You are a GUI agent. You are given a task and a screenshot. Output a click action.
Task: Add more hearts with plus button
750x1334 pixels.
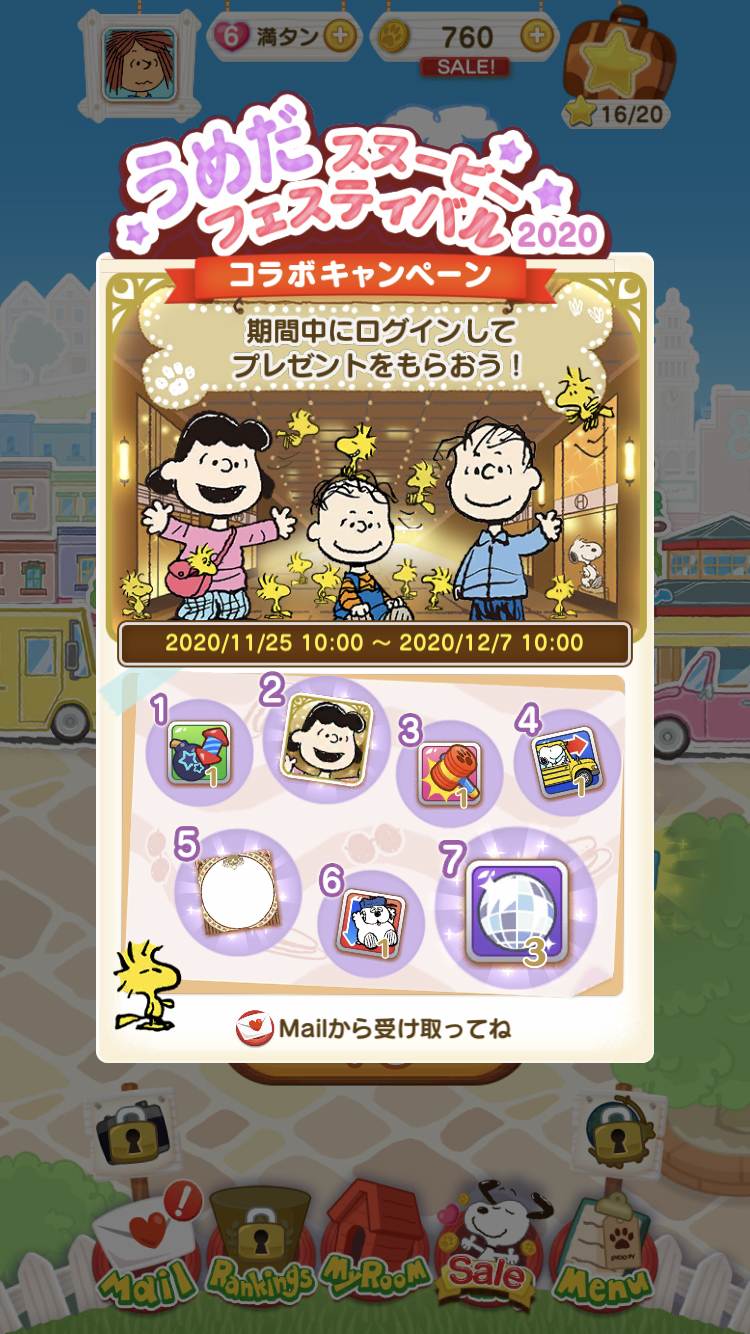[340, 37]
